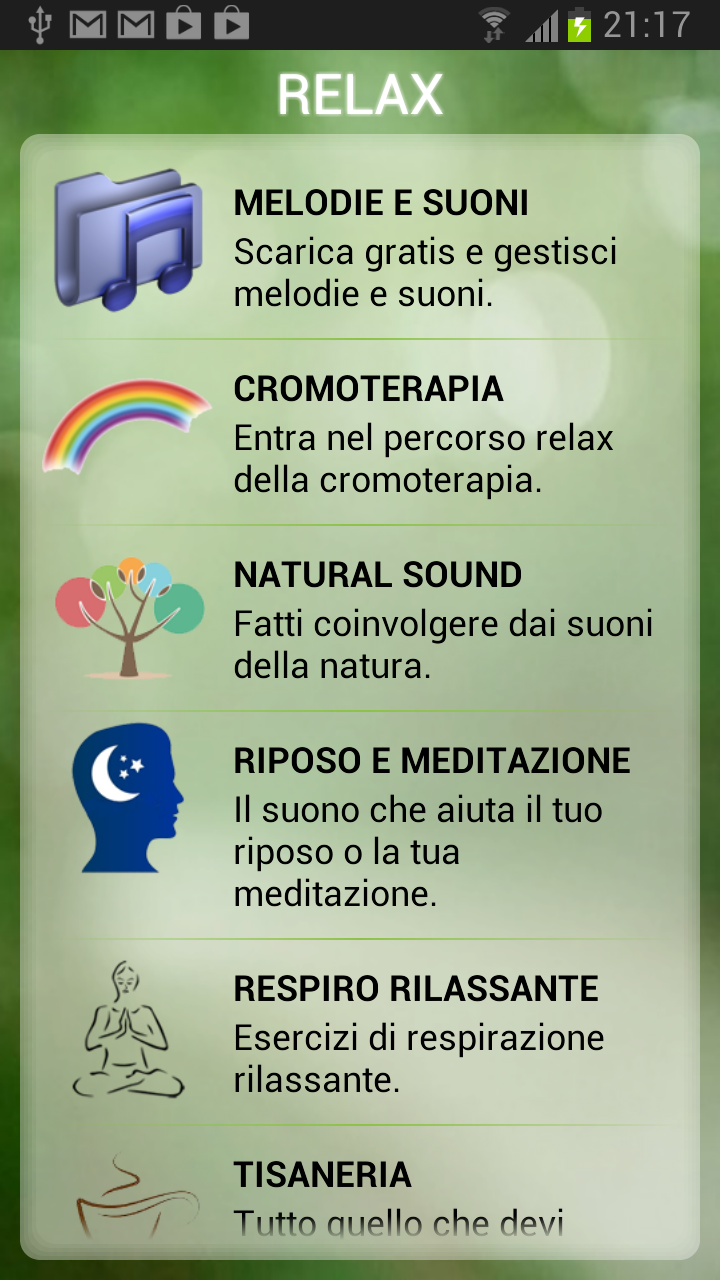Image resolution: width=720 pixels, height=1280 pixels.
Task: Enter the Cromoterapia relax path
Action: point(360,434)
